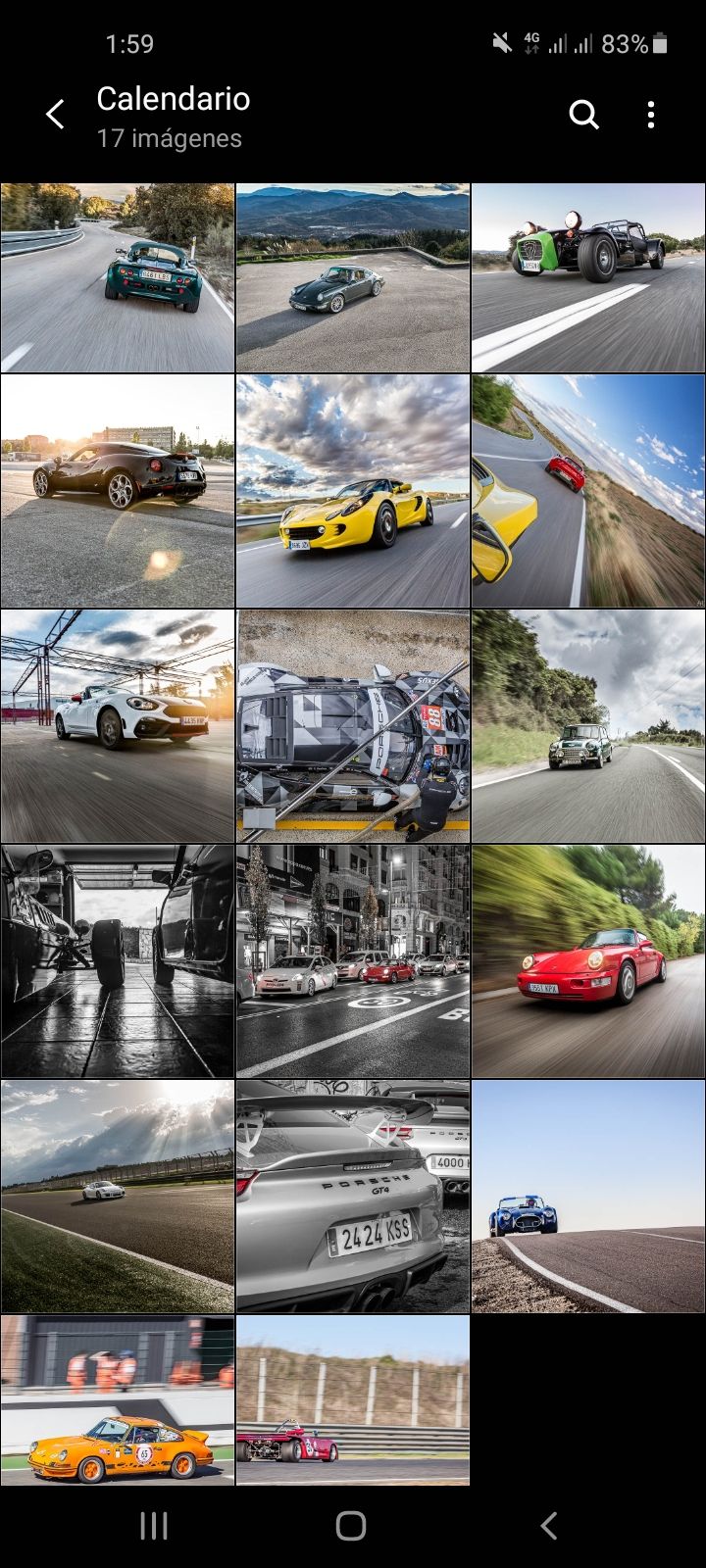Open the green Mini on road photo
Viewport: 706px width, 1568px height.
pyautogui.click(x=587, y=726)
